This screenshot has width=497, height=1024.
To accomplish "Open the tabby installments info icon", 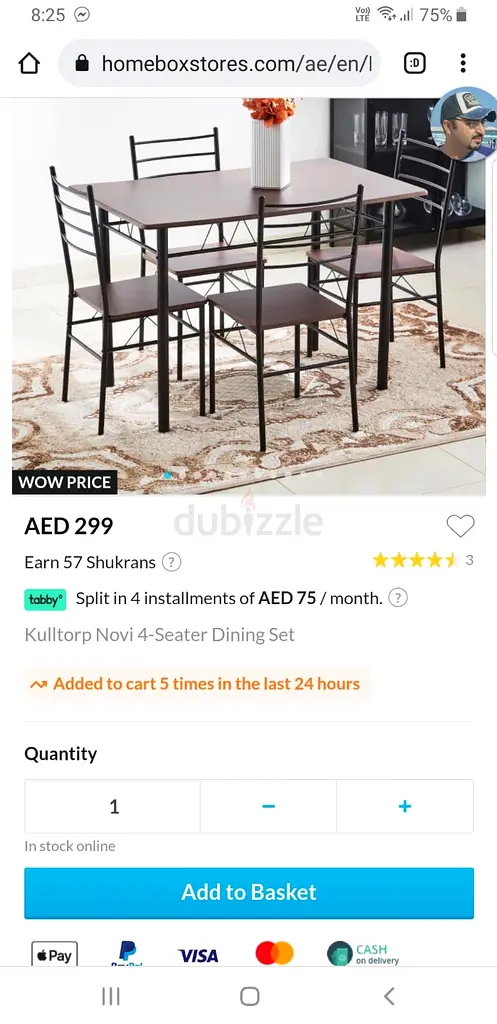I will (398, 598).
